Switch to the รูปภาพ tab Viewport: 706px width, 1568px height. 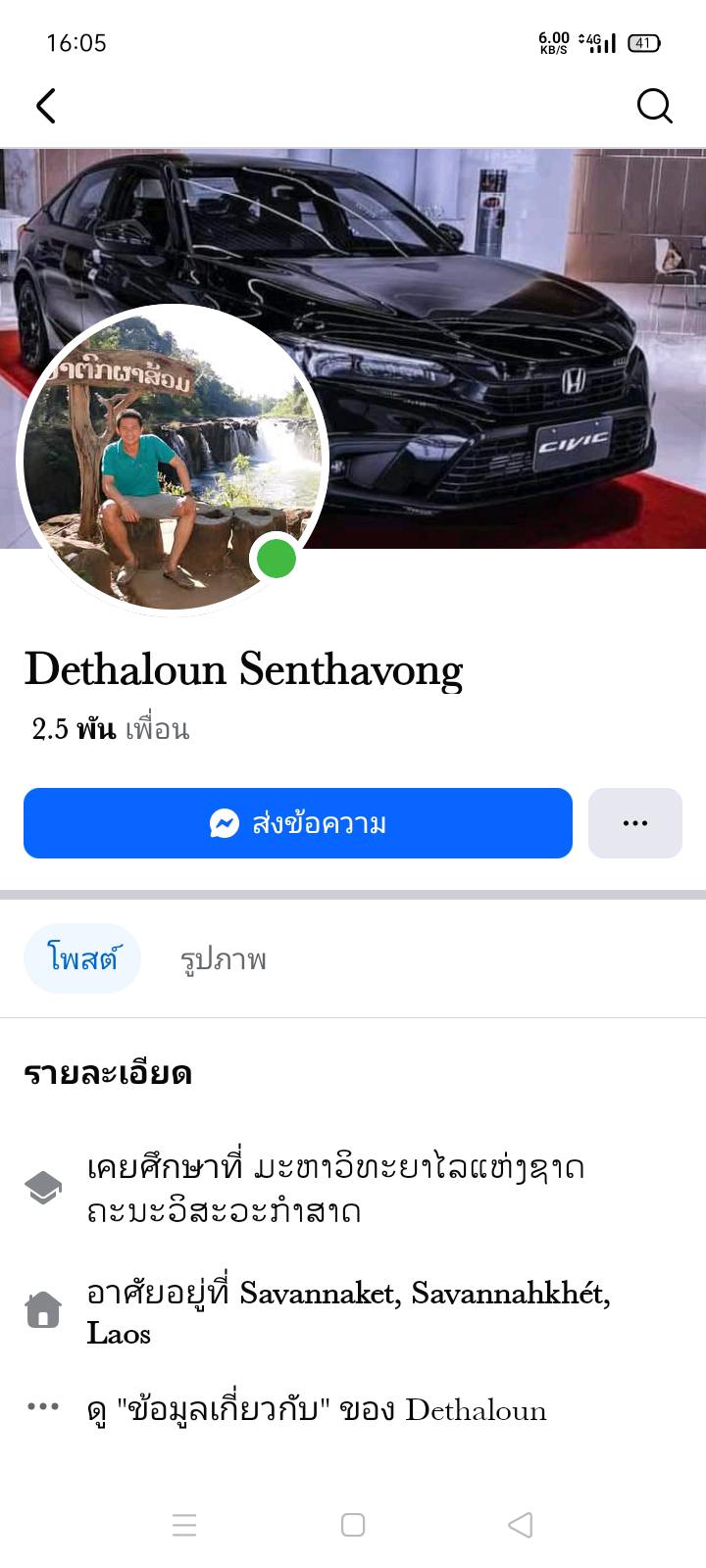tap(224, 958)
